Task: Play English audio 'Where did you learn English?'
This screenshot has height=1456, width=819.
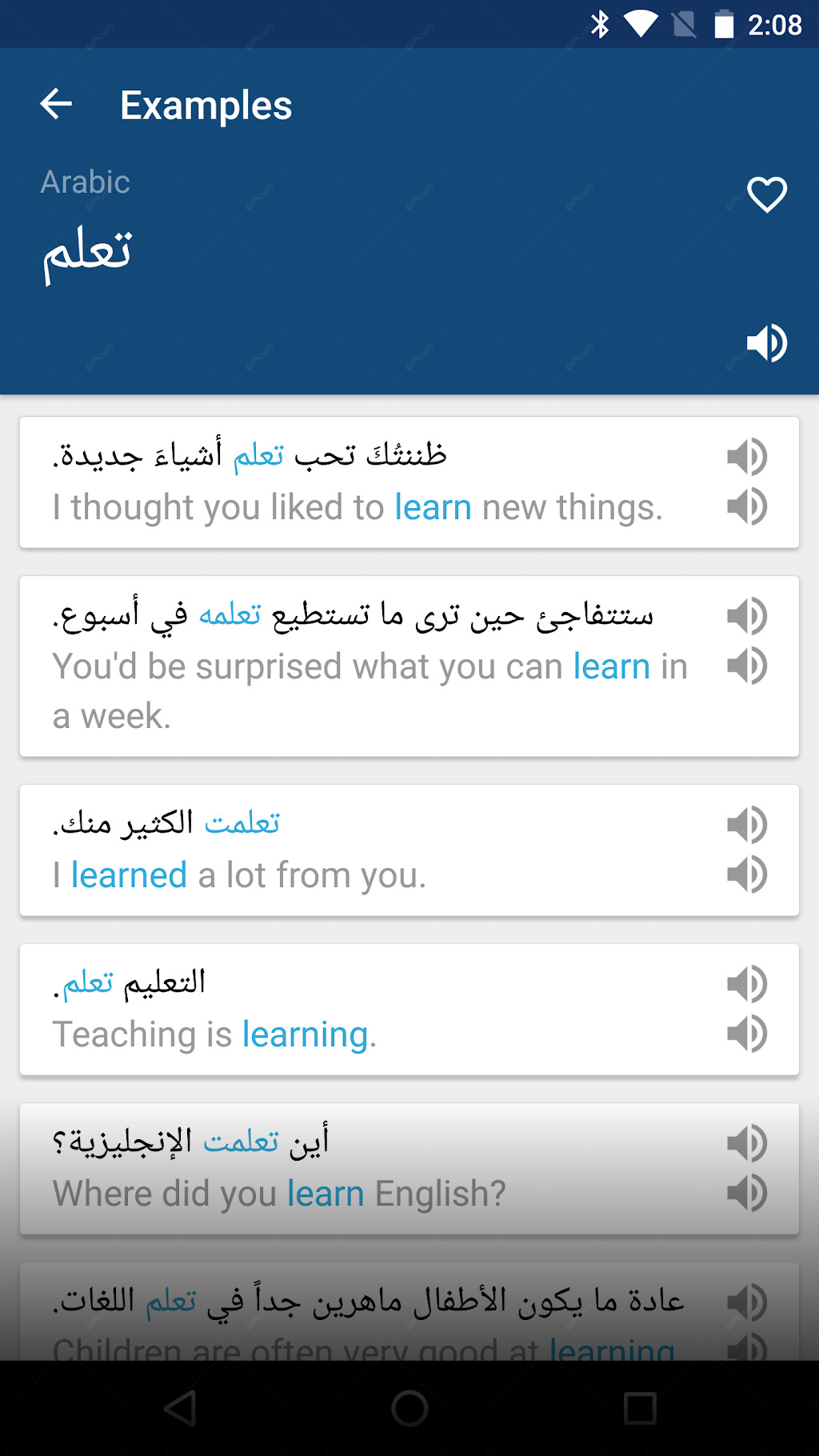Action: tap(747, 1193)
